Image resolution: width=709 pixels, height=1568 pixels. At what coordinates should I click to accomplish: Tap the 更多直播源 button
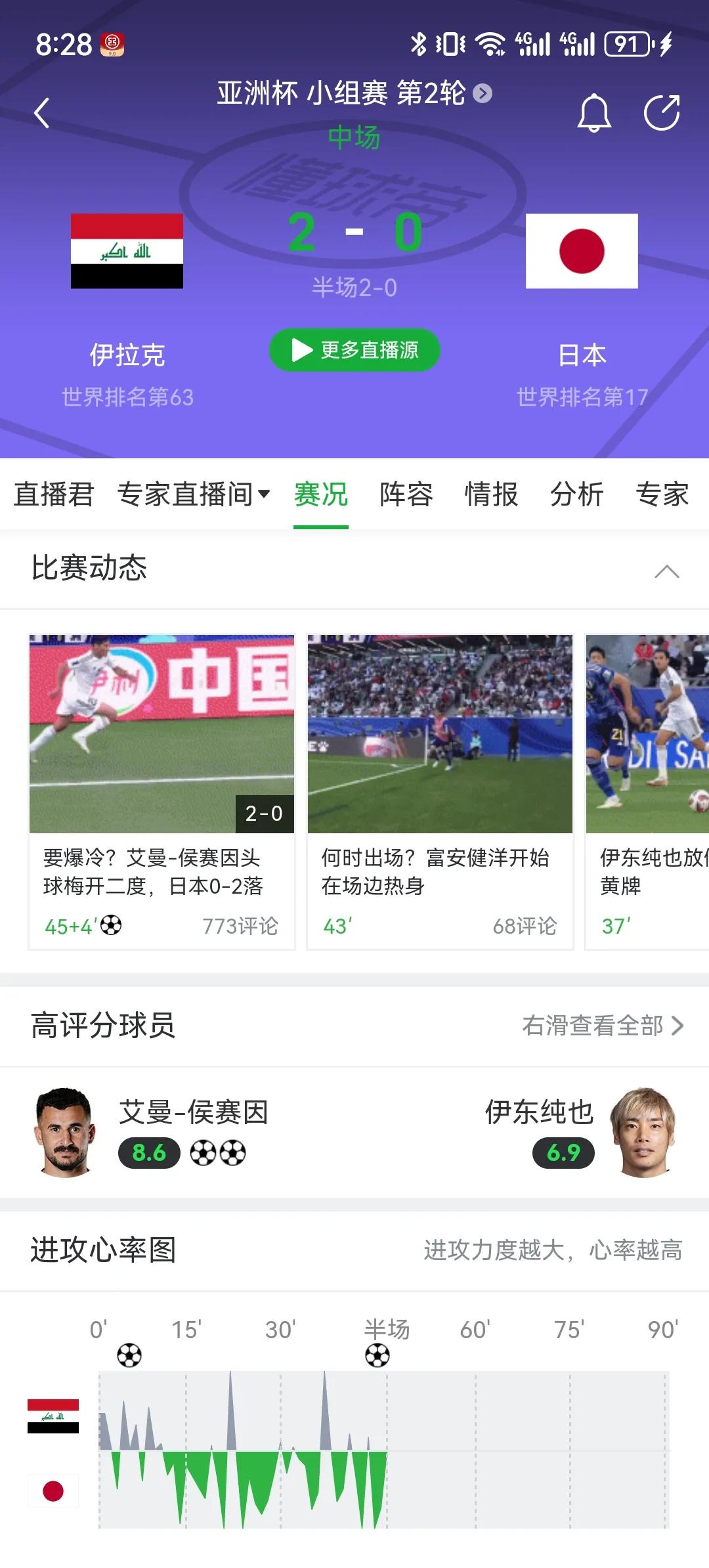(x=354, y=351)
